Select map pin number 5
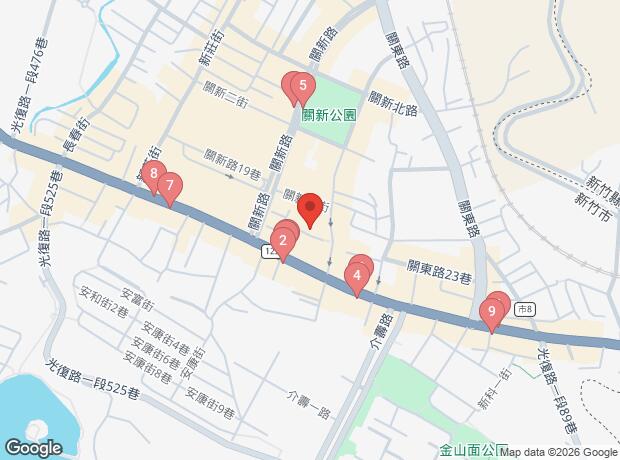 pyautogui.click(x=302, y=88)
